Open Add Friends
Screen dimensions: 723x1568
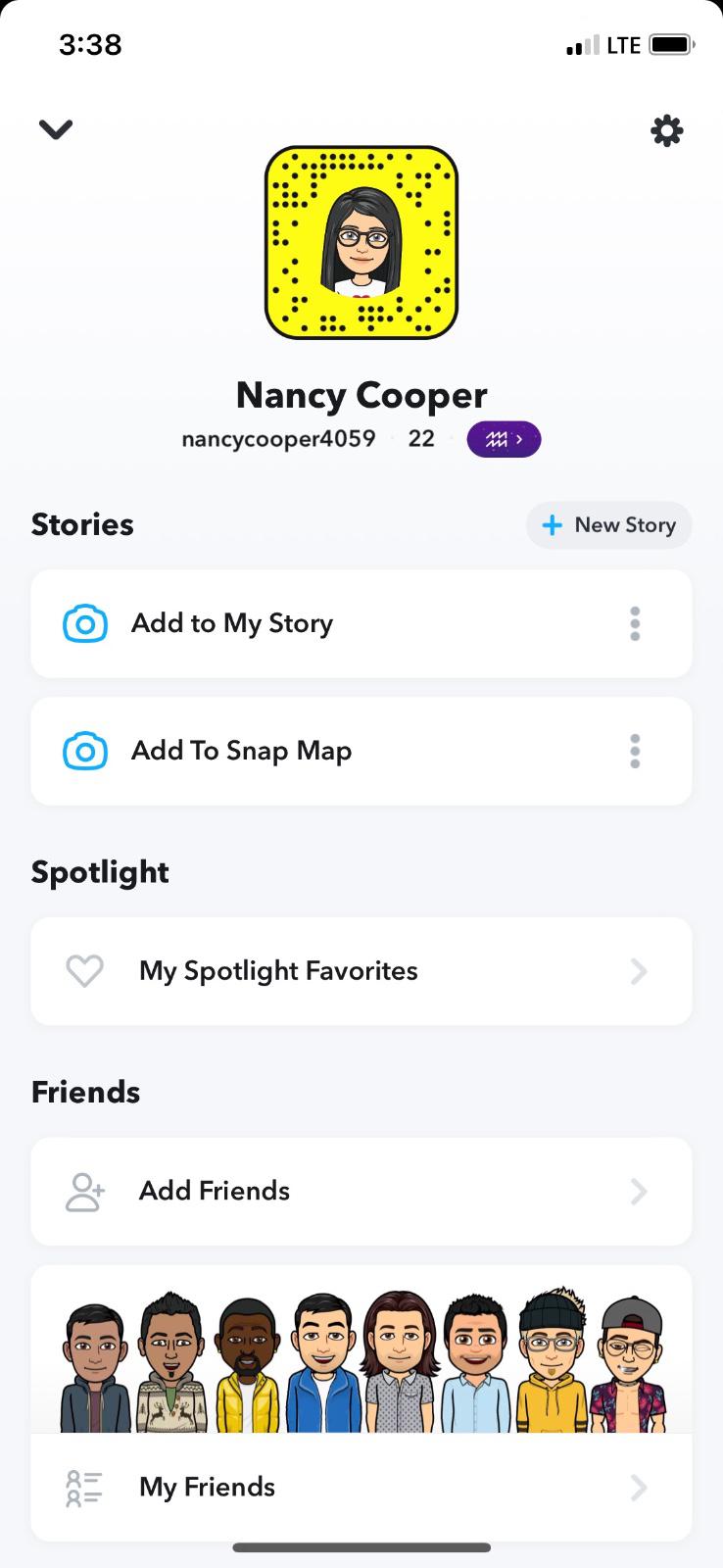pos(361,1191)
